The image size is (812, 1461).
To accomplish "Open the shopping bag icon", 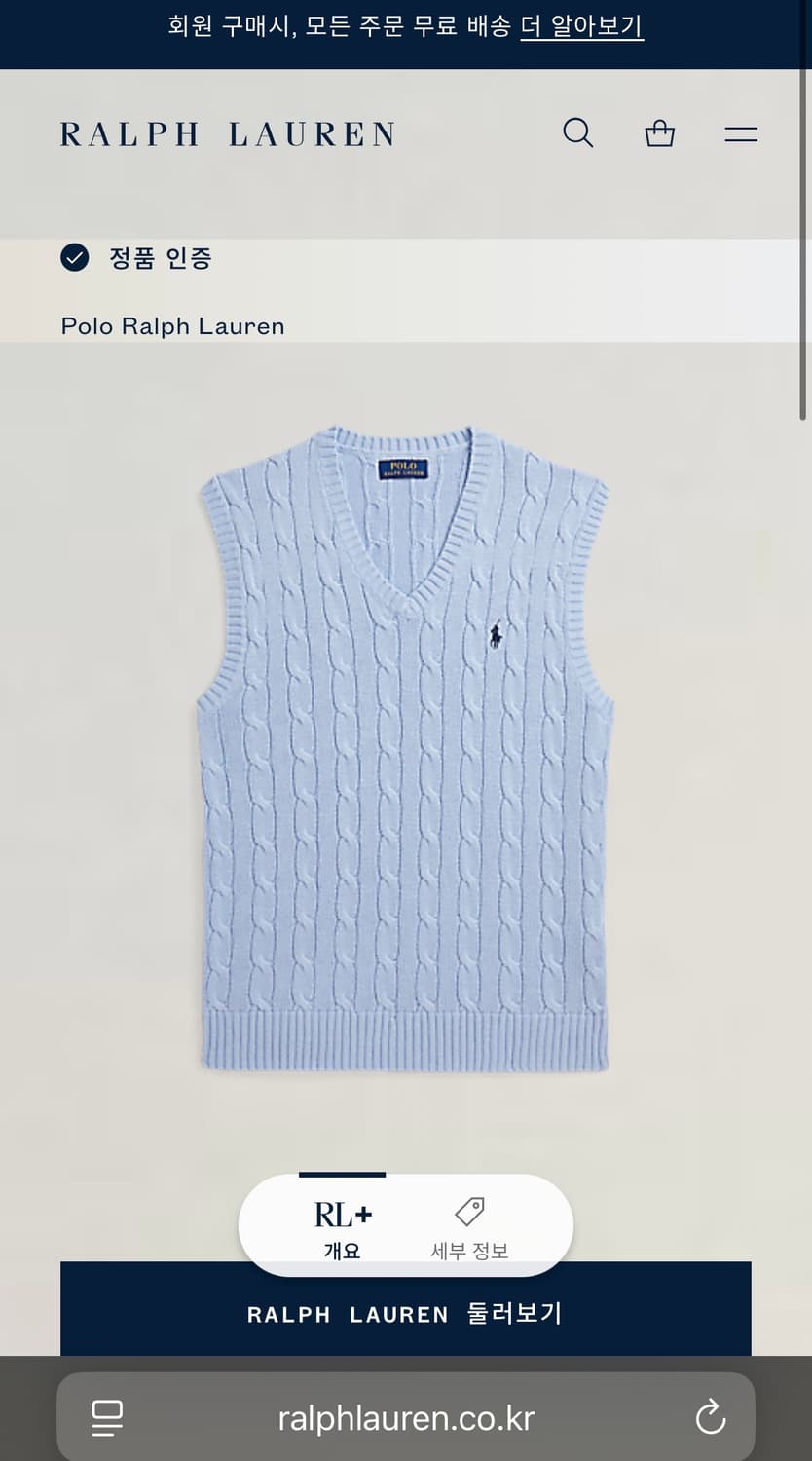I will pos(659,132).
